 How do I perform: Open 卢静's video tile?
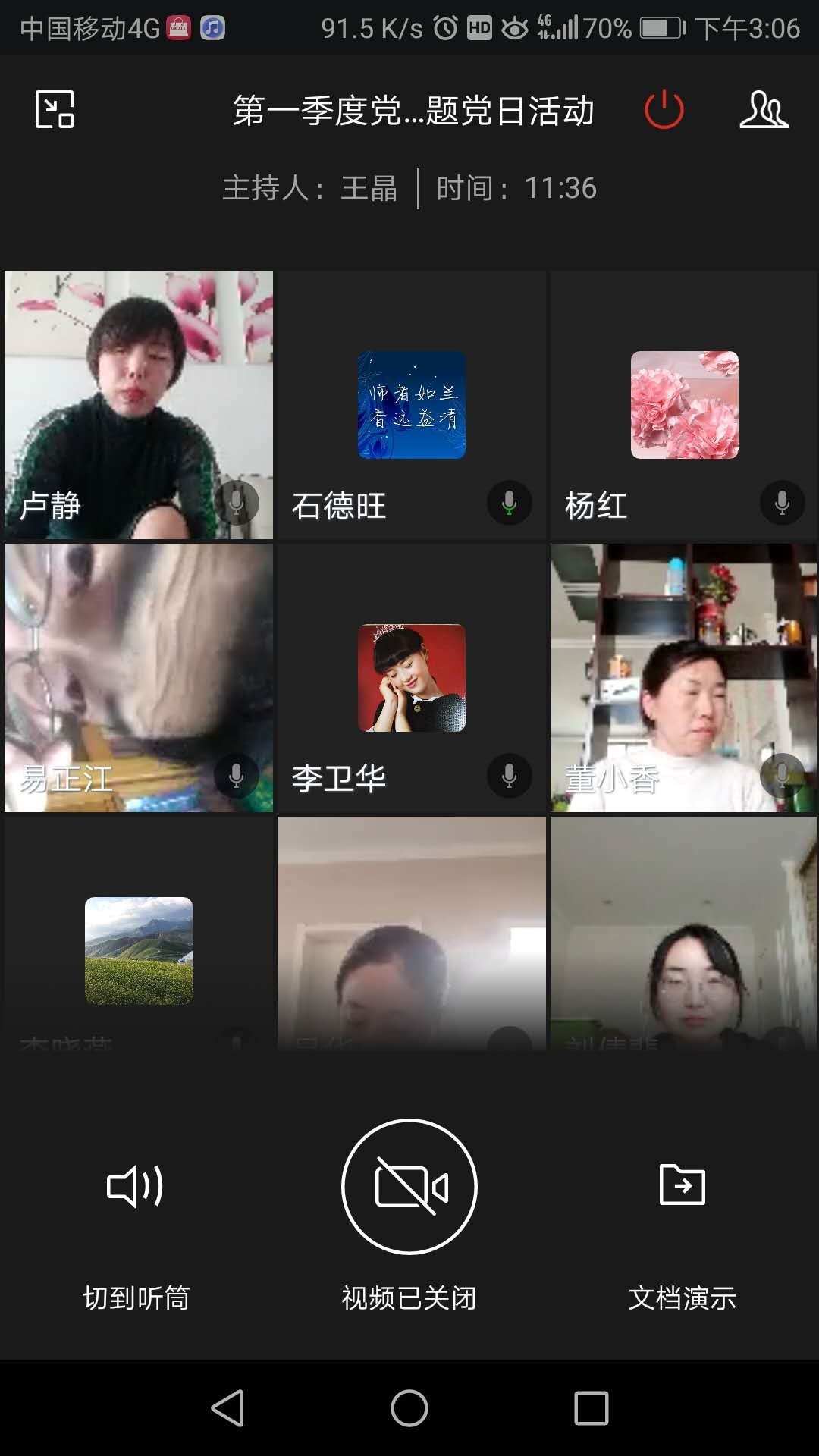pyautogui.click(x=139, y=405)
